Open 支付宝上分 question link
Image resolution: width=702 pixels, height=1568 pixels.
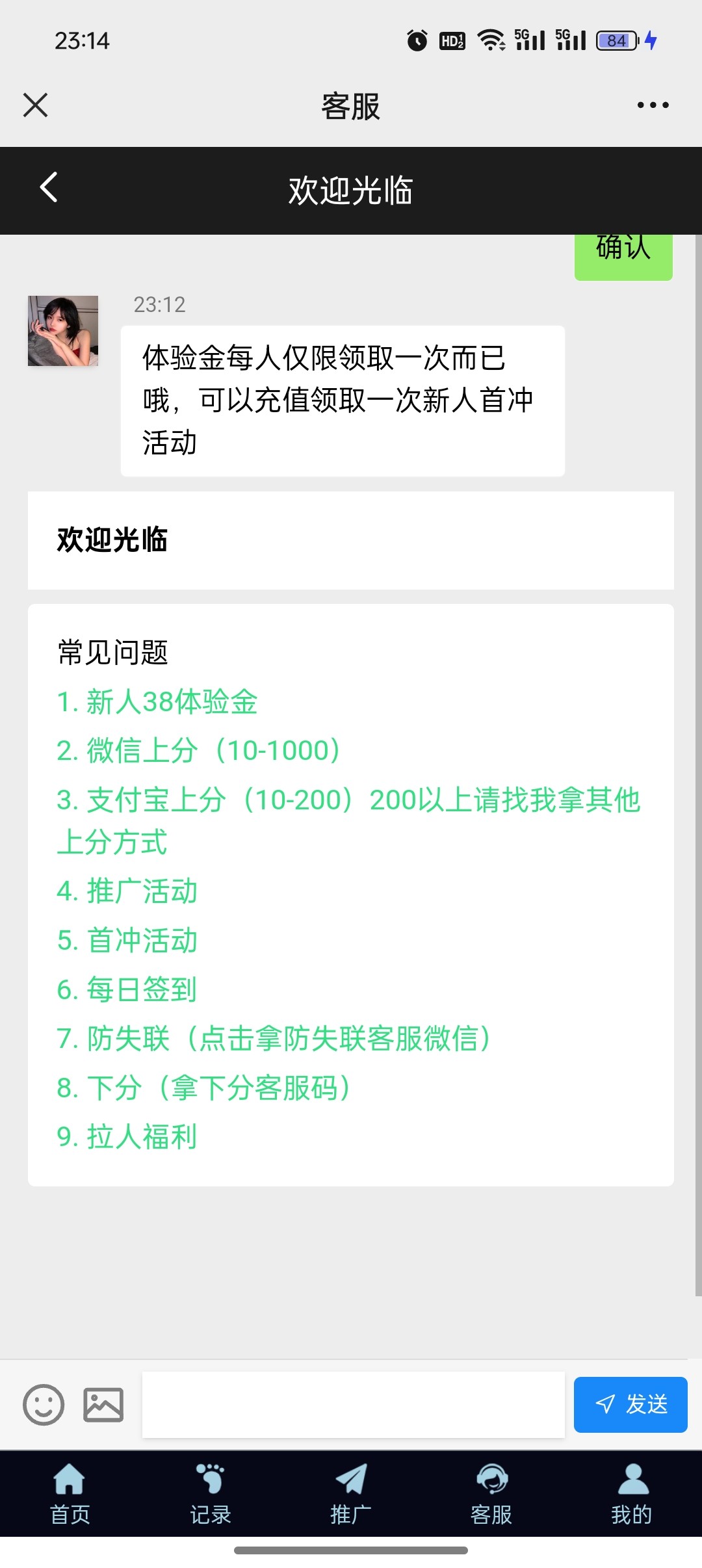point(348,820)
